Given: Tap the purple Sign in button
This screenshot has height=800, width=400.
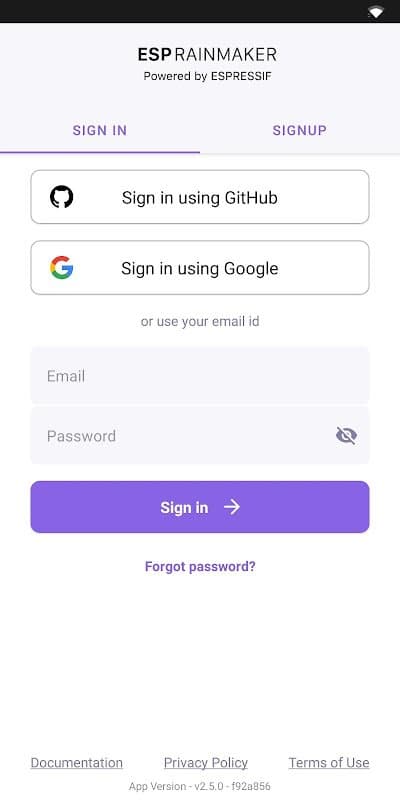Looking at the screenshot, I should [200, 507].
